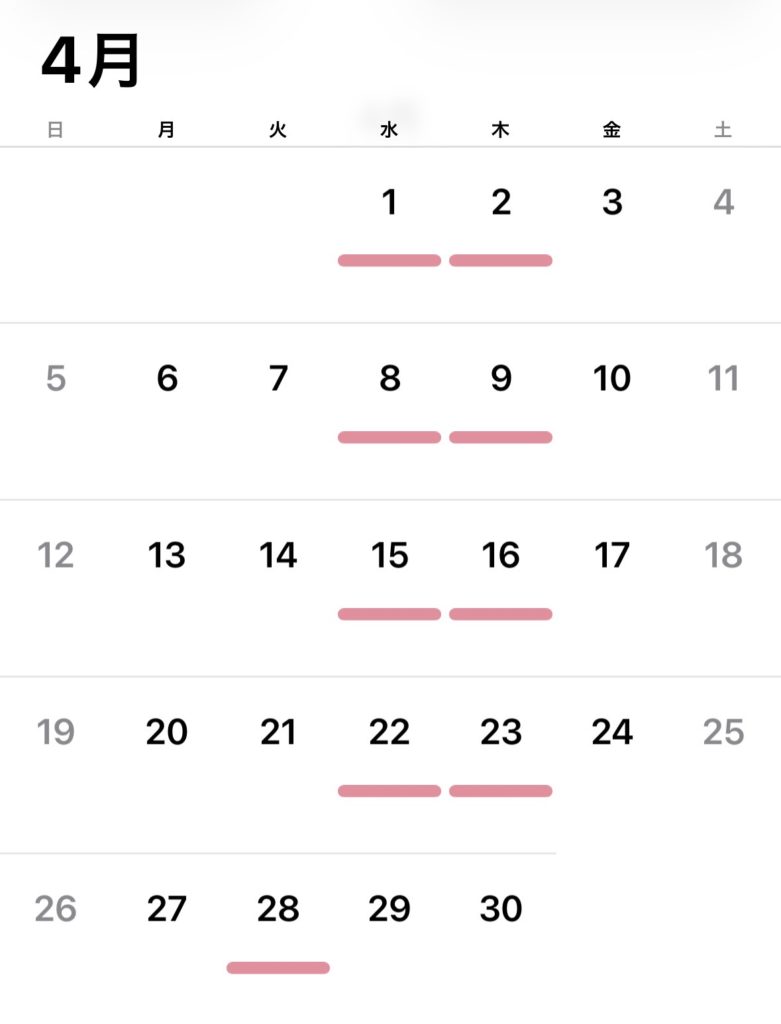This screenshot has height=1024, width=781.
Task: Tap the event indicator under April 15
Action: click(x=389, y=613)
